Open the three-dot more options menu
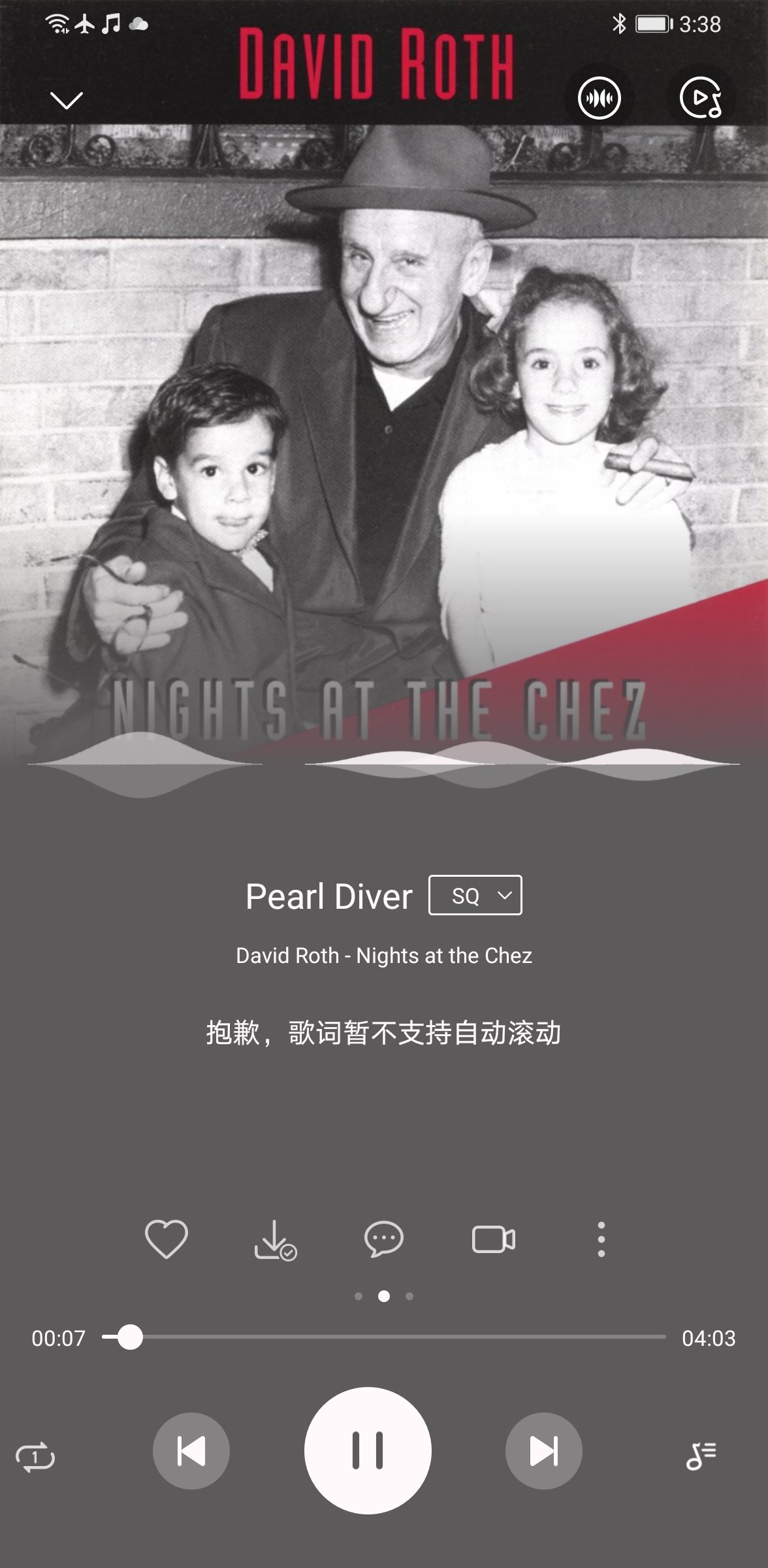 [601, 1239]
